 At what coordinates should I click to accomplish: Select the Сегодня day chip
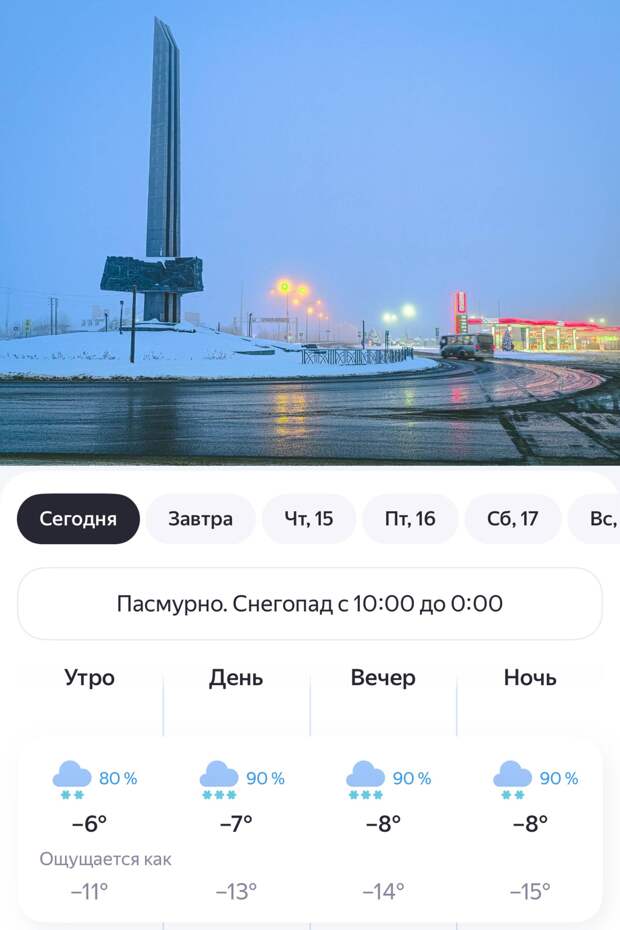(78, 519)
